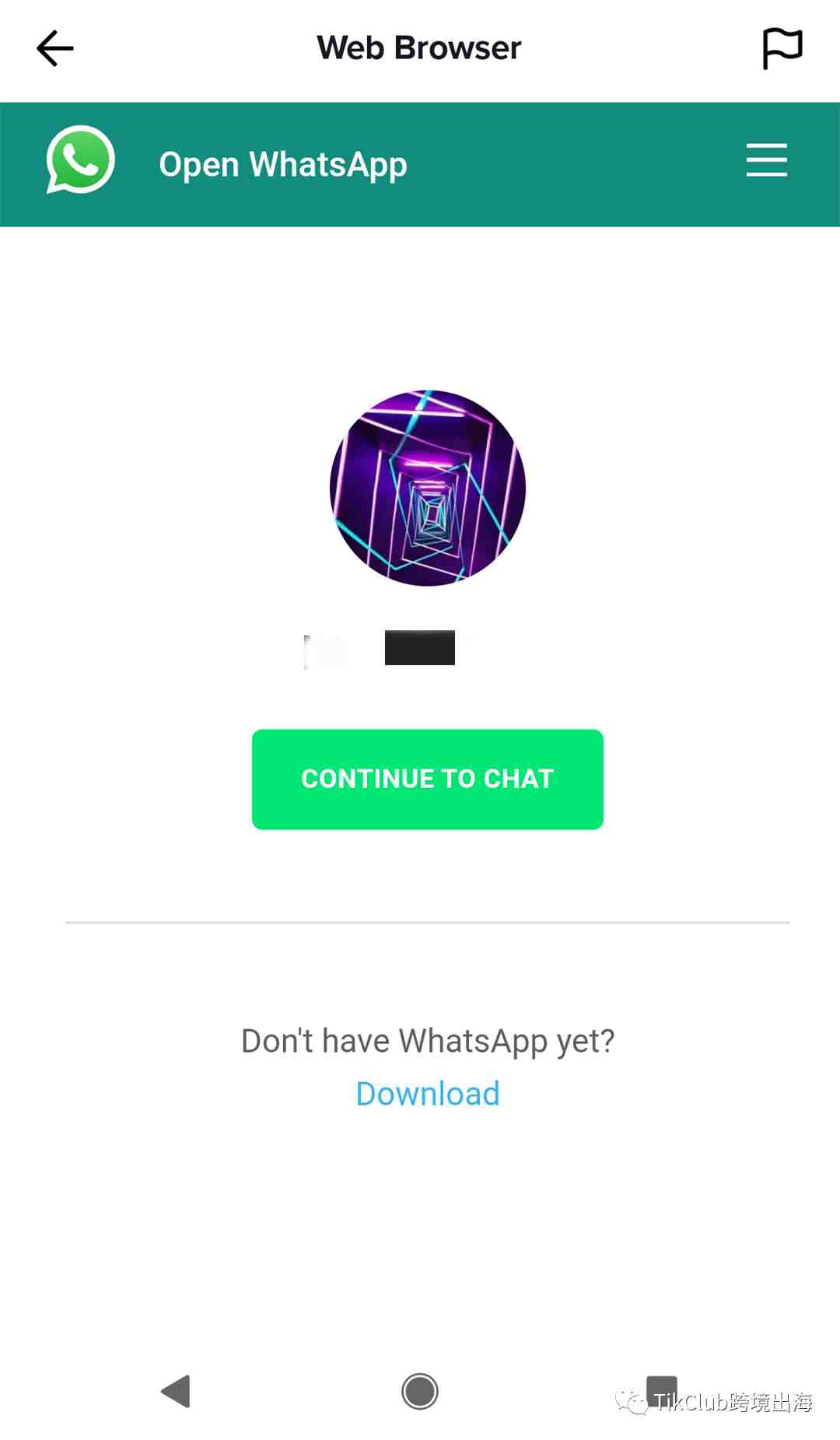Report this page with the flag icon
840x1440 pixels.
[782, 48]
